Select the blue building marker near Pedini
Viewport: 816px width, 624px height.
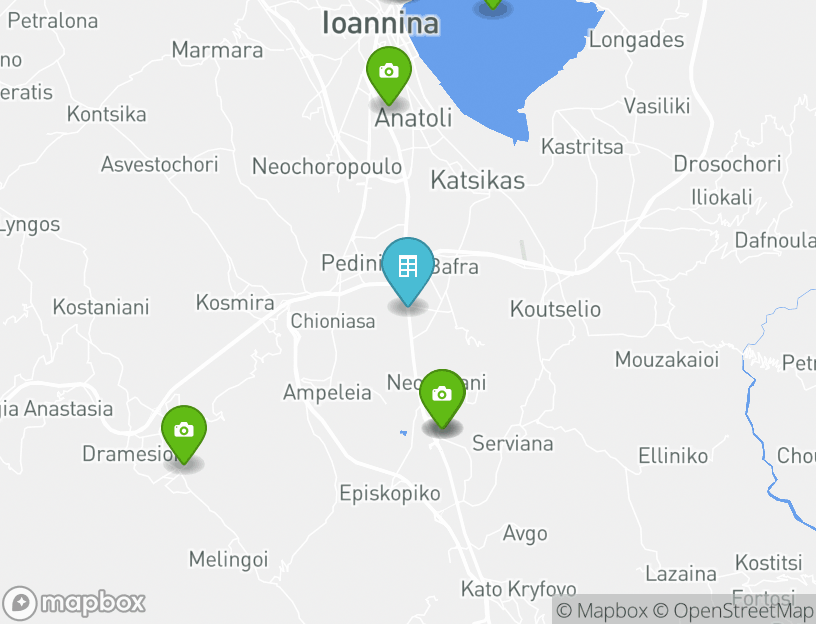408,268
